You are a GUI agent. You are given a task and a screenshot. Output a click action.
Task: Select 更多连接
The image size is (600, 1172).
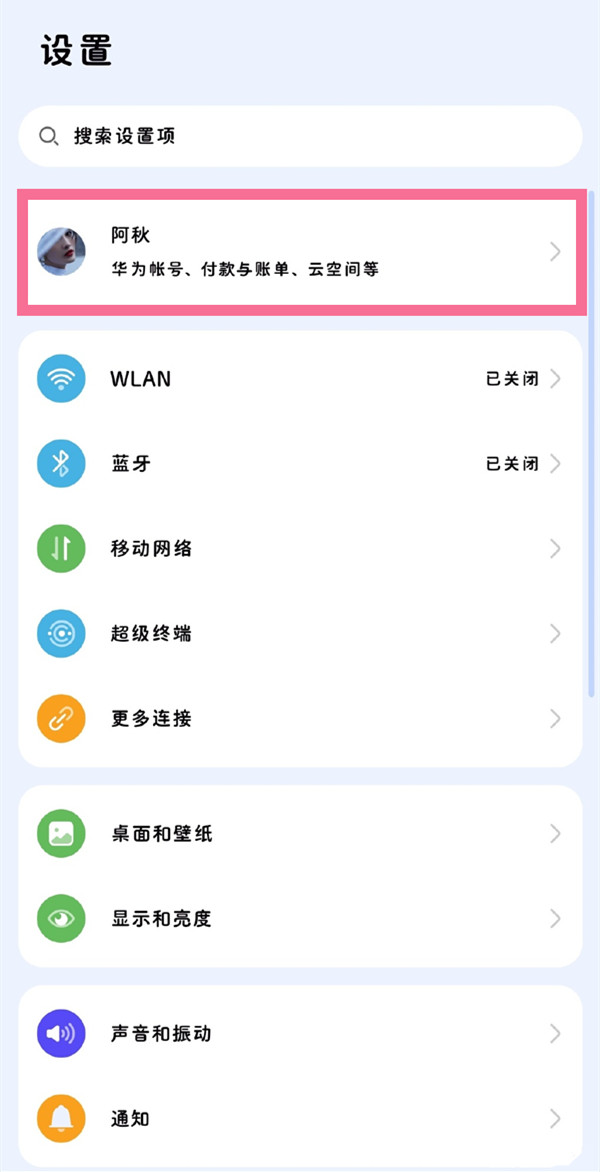pos(300,719)
